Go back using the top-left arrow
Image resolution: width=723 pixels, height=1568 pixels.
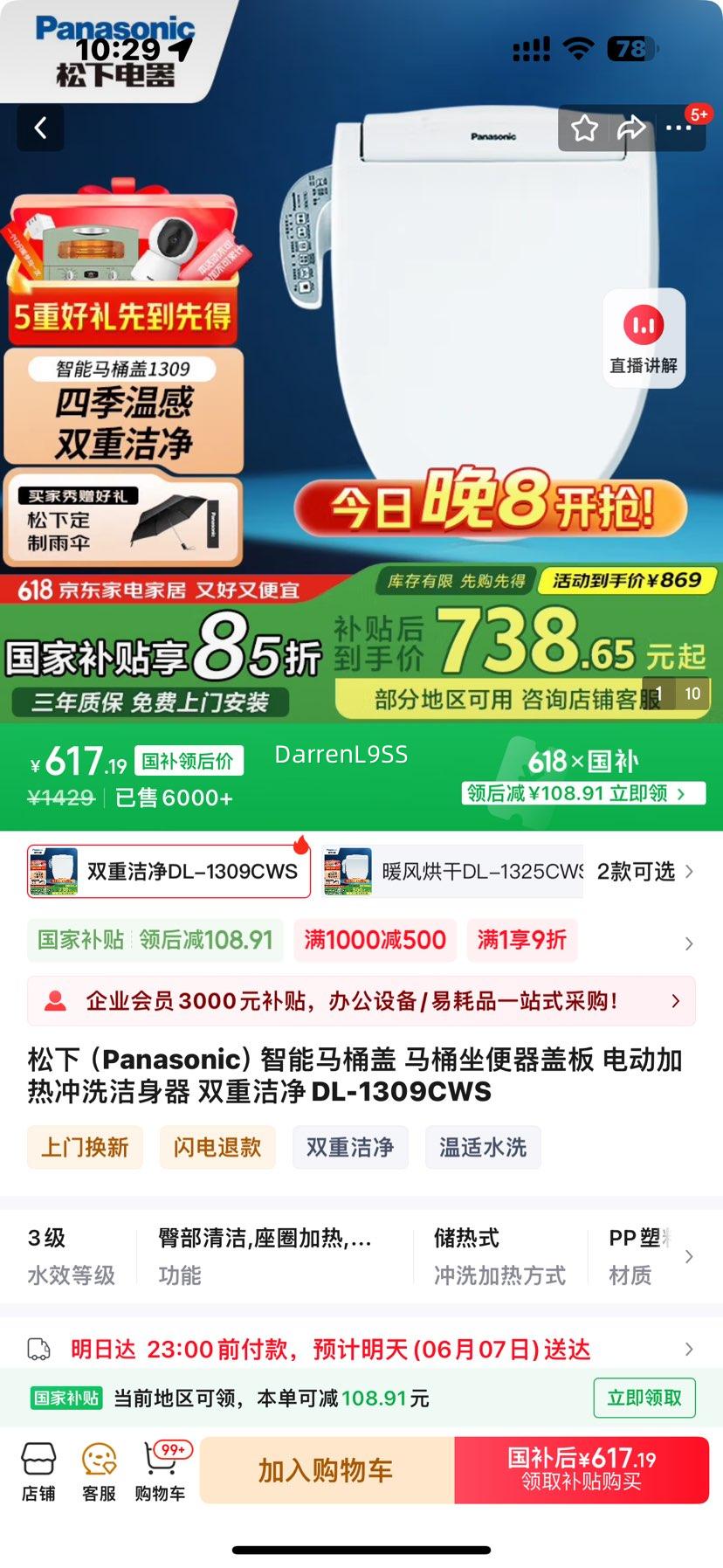point(40,128)
